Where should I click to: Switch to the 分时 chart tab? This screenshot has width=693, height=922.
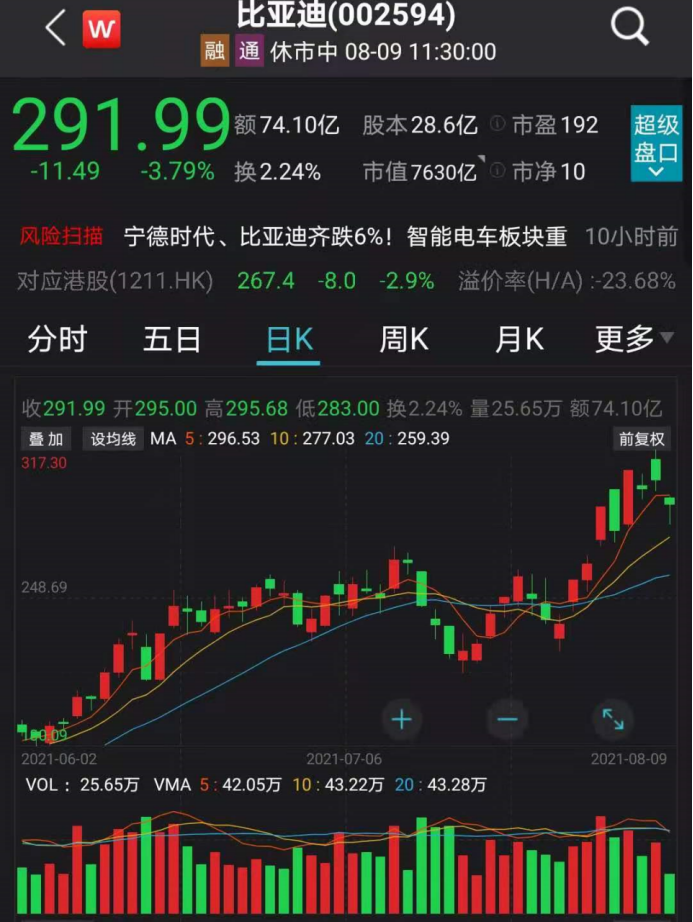58,340
